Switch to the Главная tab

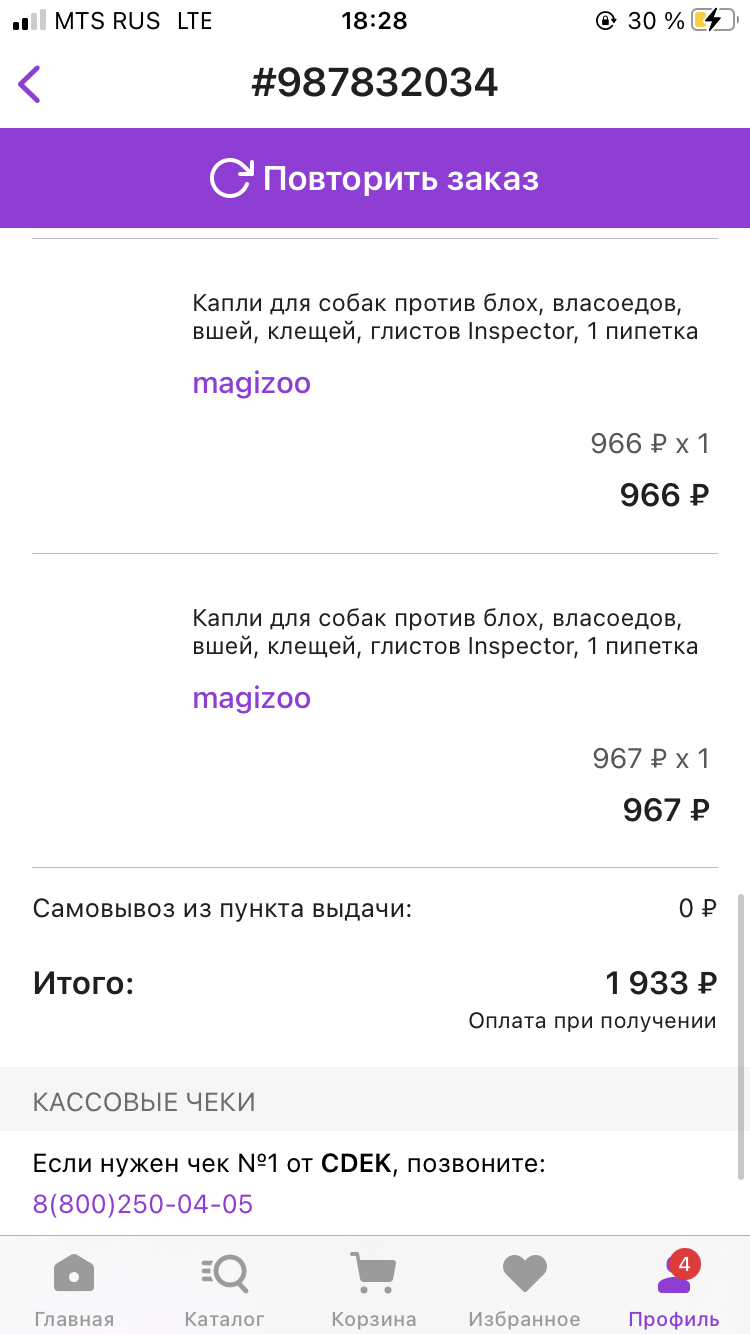(x=74, y=1290)
